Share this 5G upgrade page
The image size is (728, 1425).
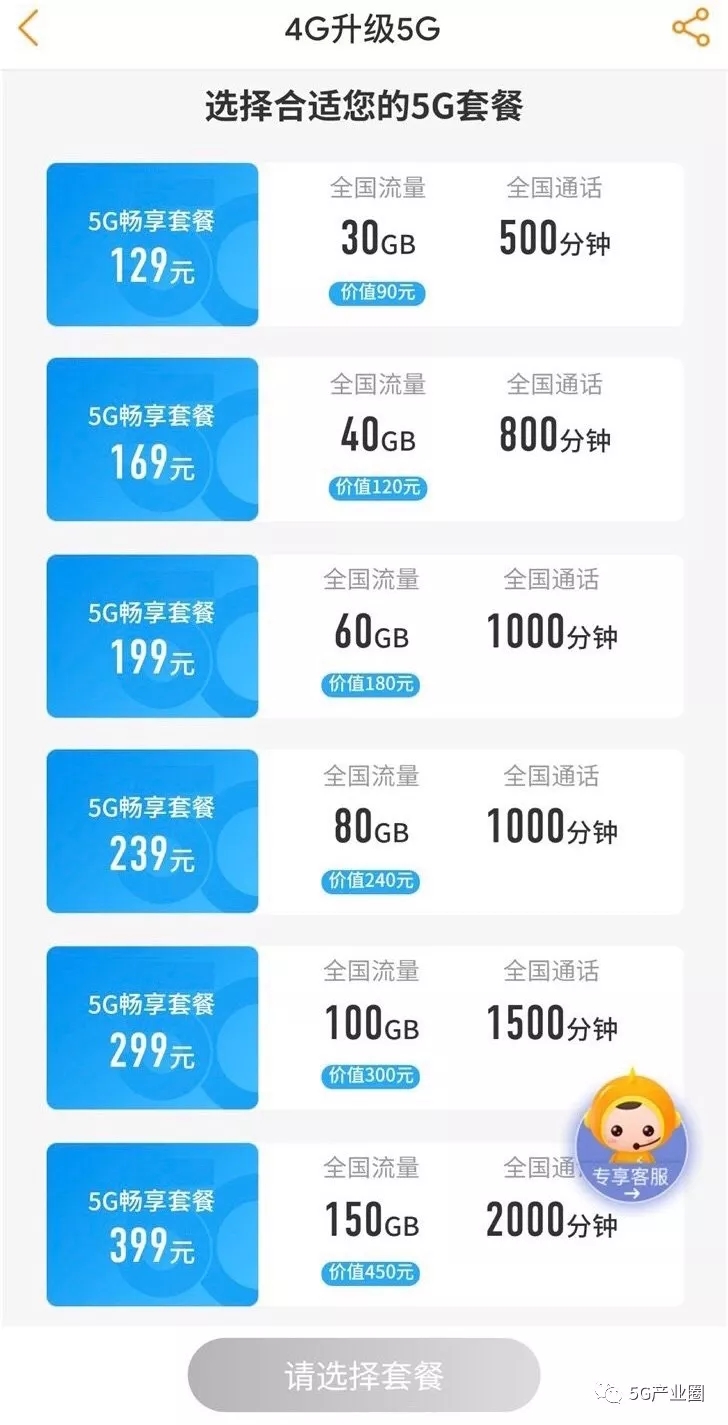(x=690, y=27)
